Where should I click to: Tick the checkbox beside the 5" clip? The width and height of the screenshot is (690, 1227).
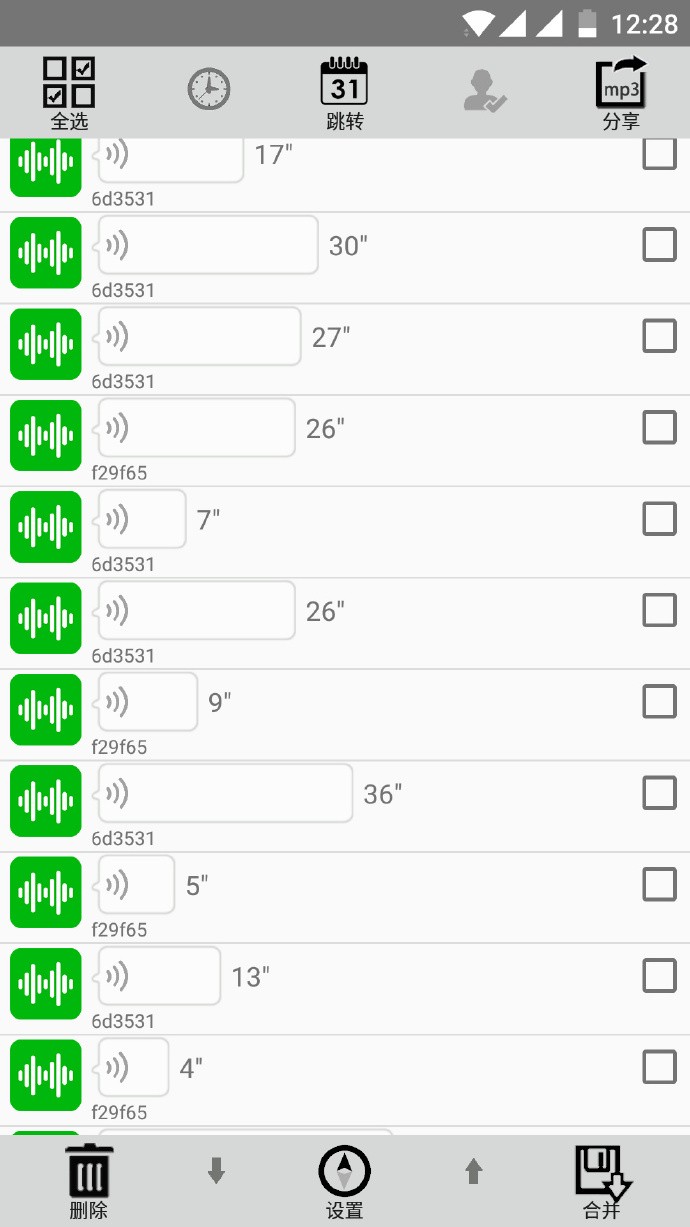click(x=659, y=884)
